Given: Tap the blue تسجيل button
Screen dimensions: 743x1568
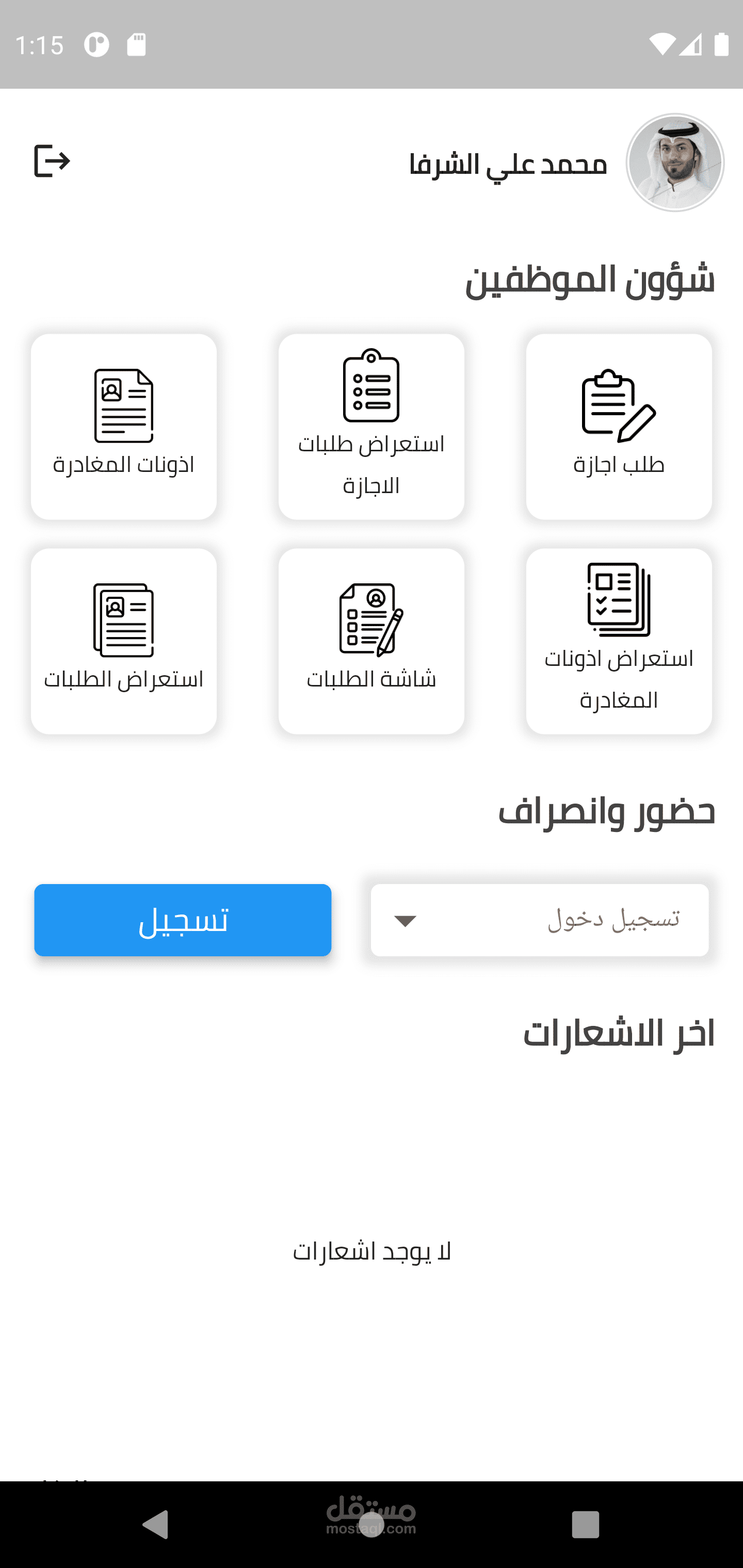Looking at the screenshot, I should click(183, 920).
